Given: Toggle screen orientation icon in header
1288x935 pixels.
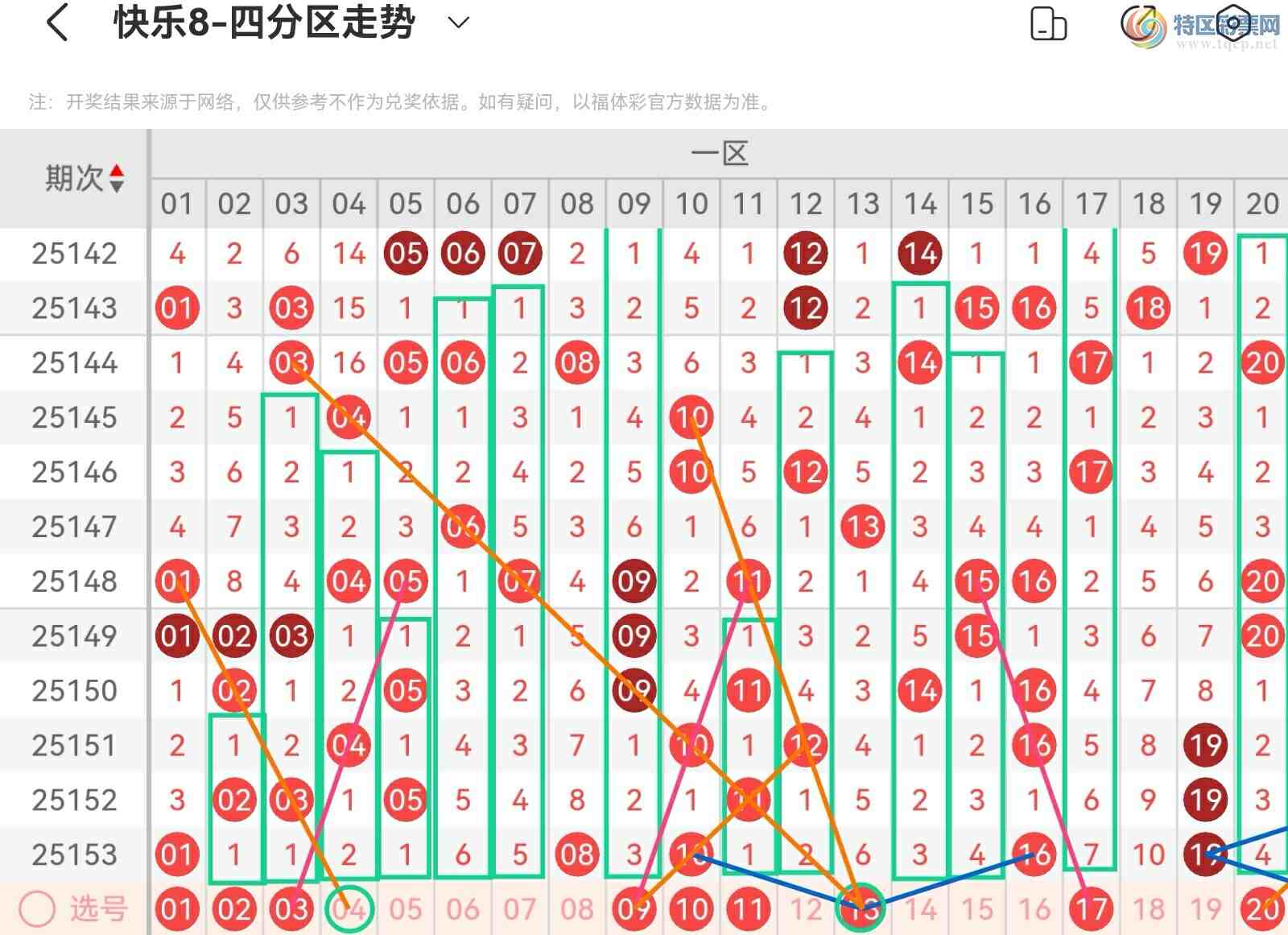Looking at the screenshot, I should click(x=1048, y=24).
